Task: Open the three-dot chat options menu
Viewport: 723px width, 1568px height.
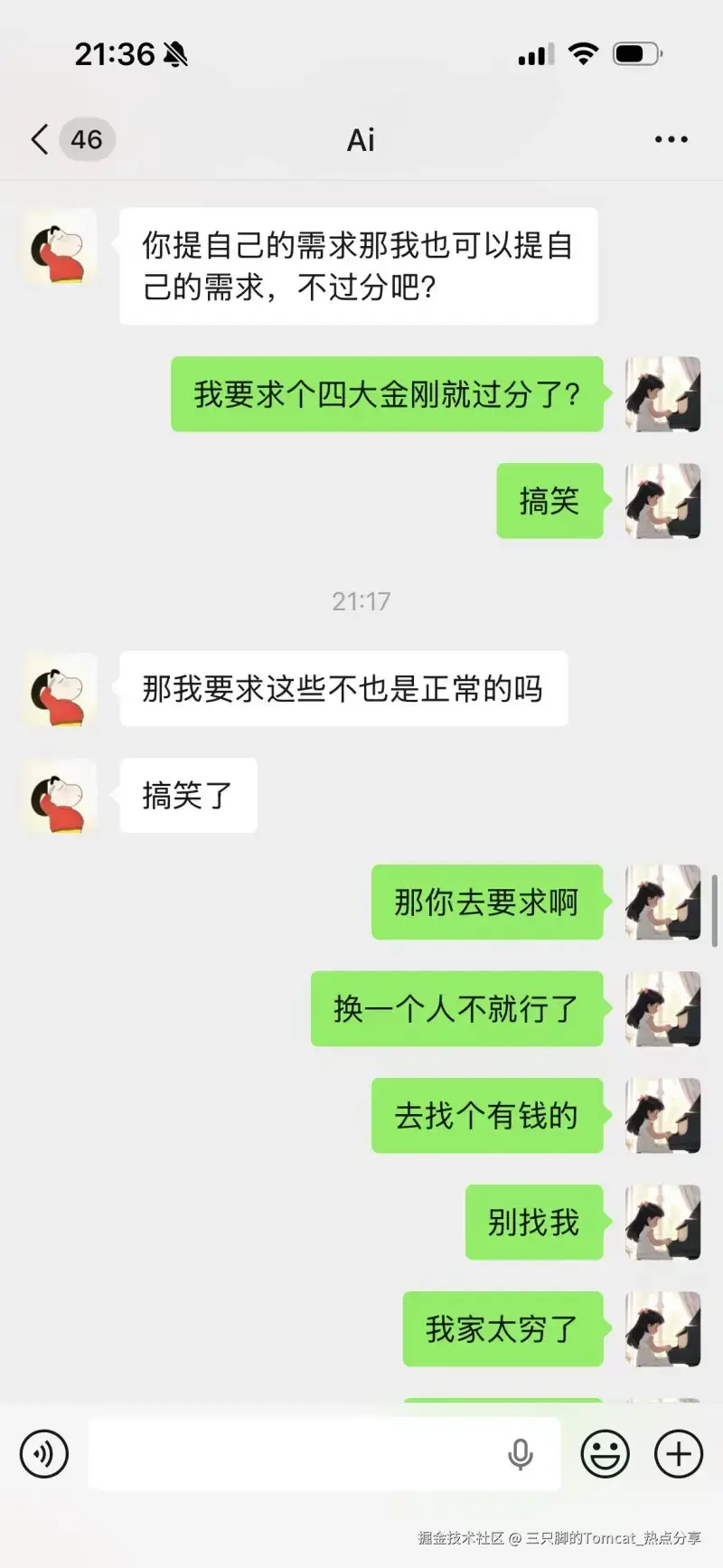Action: [x=671, y=138]
